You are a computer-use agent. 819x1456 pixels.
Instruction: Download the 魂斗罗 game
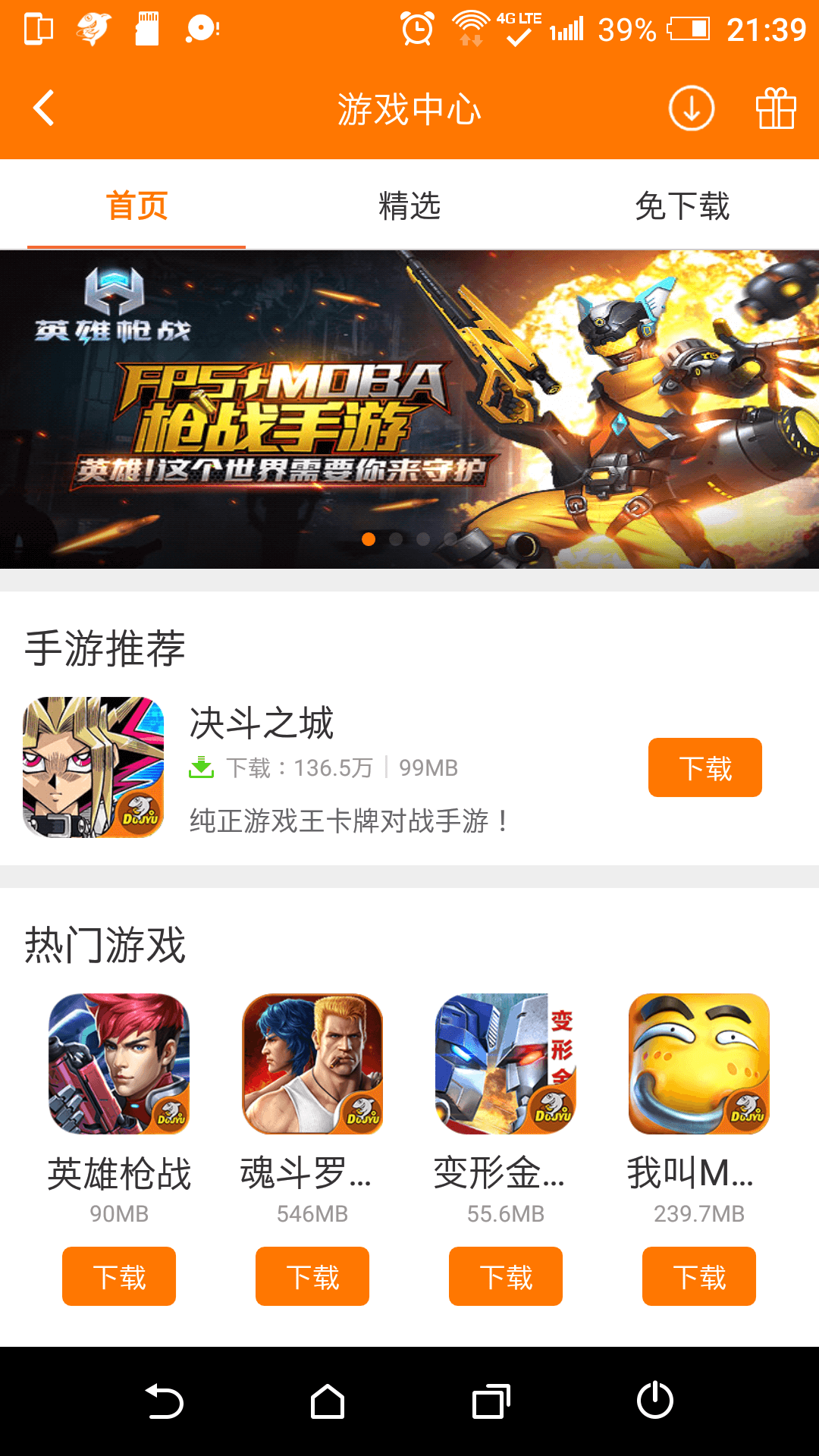click(312, 1276)
